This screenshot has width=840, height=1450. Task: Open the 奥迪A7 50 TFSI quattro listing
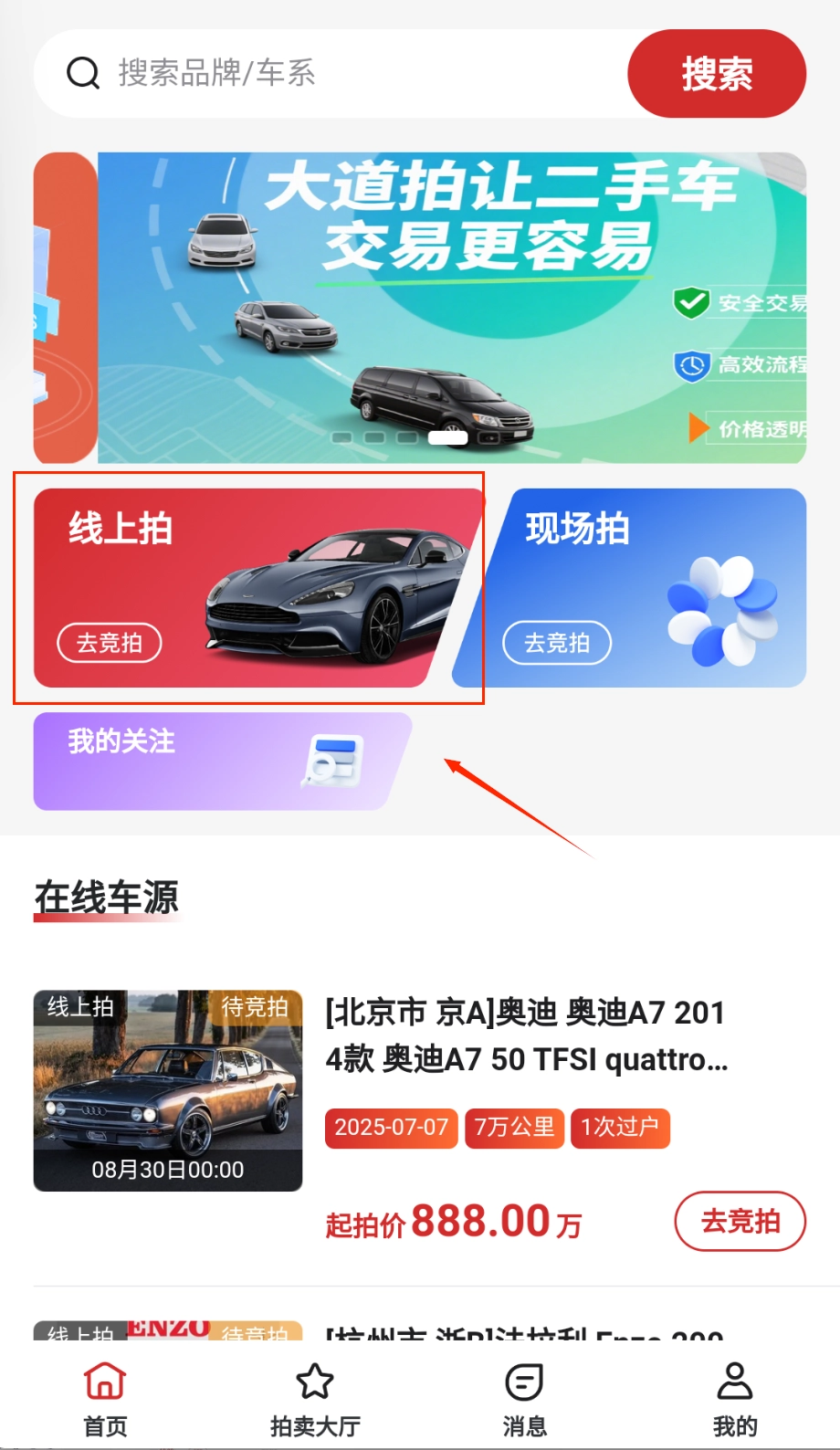[527, 1036]
